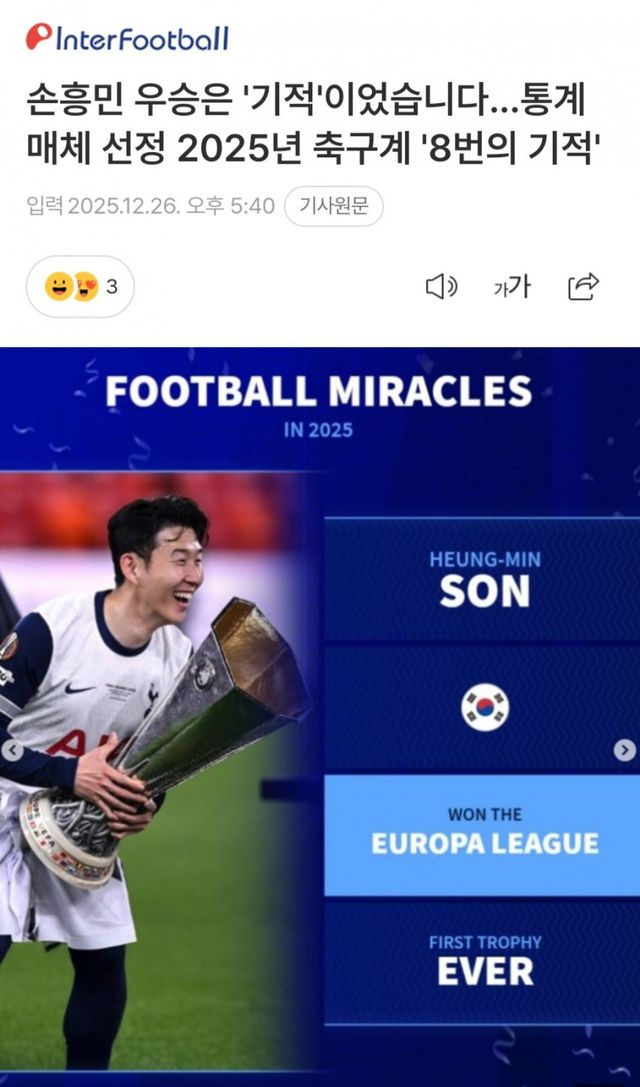Tap the emoji reactions button

(x=79, y=287)
